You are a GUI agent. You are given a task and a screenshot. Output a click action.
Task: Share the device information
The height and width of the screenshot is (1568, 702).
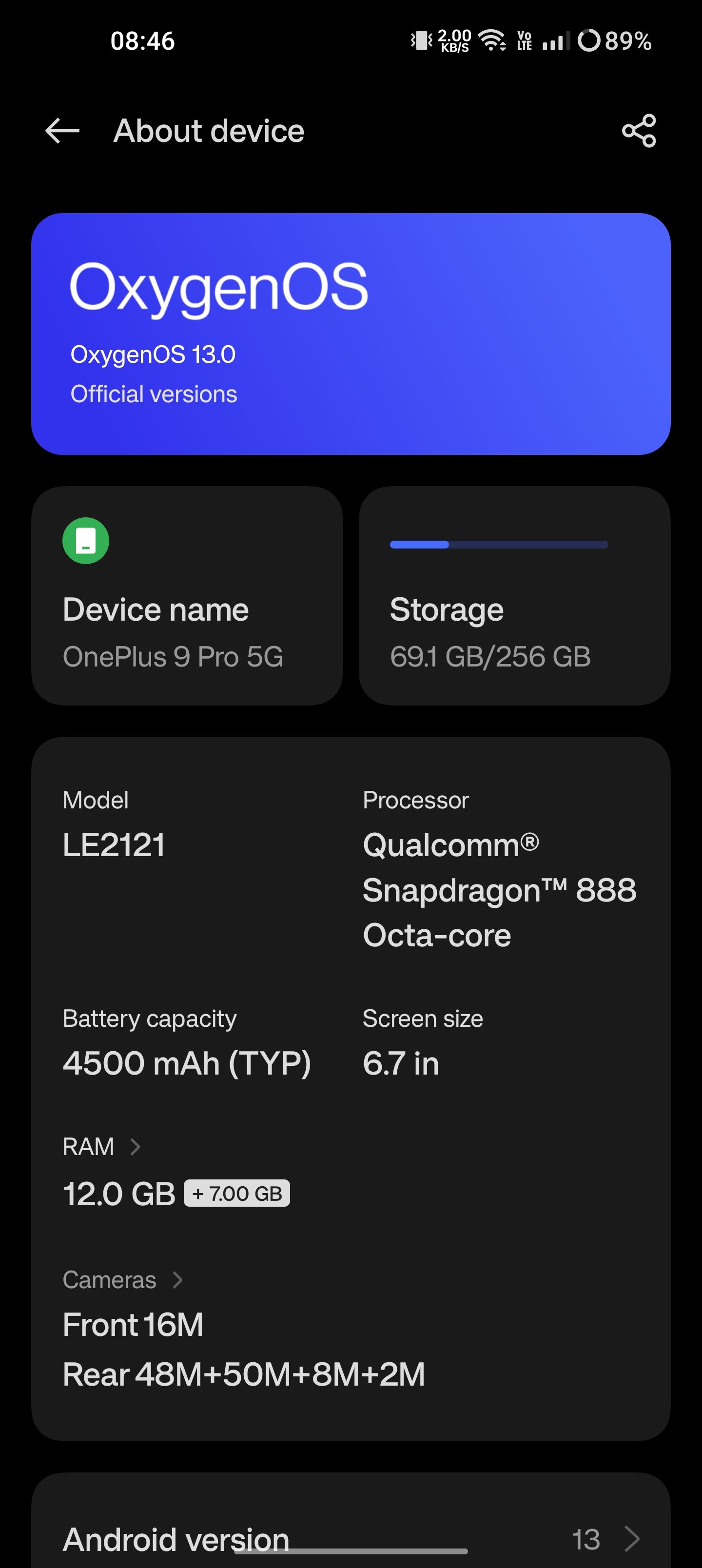pyautogui.click(x=639, y=131)
